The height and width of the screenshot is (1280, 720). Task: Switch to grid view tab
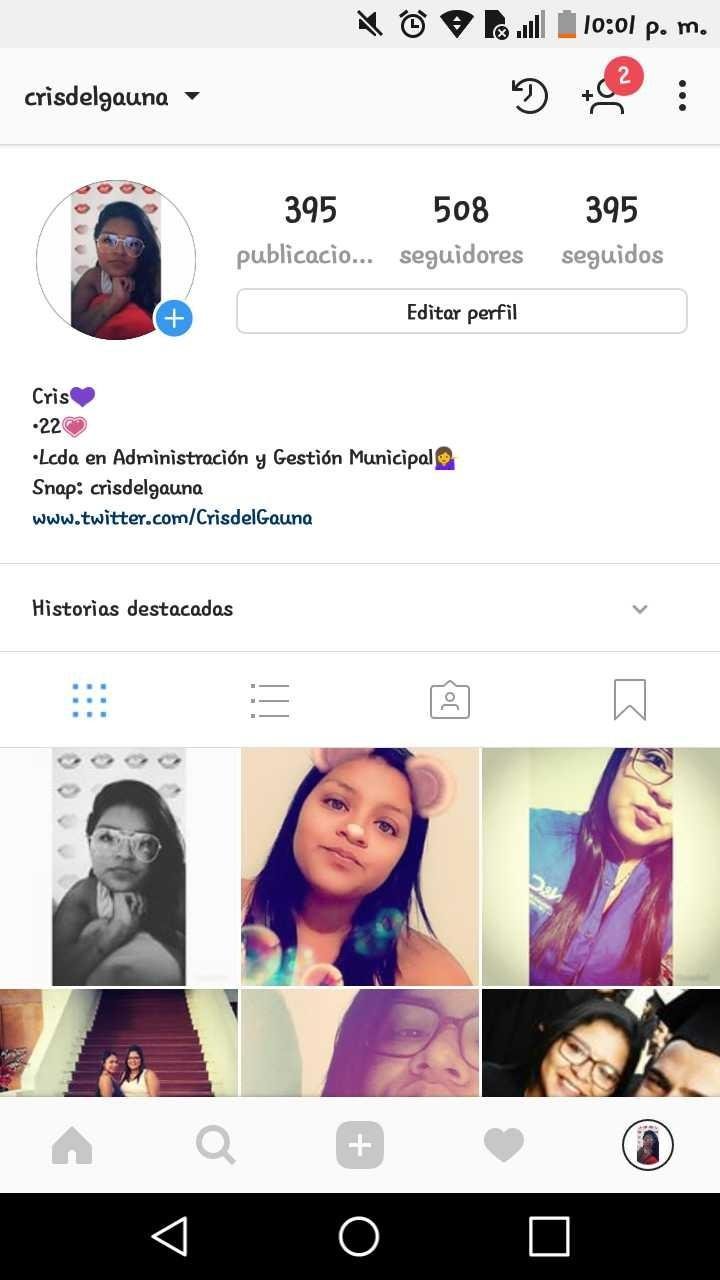pyautogui.click(x=90, y=700)
